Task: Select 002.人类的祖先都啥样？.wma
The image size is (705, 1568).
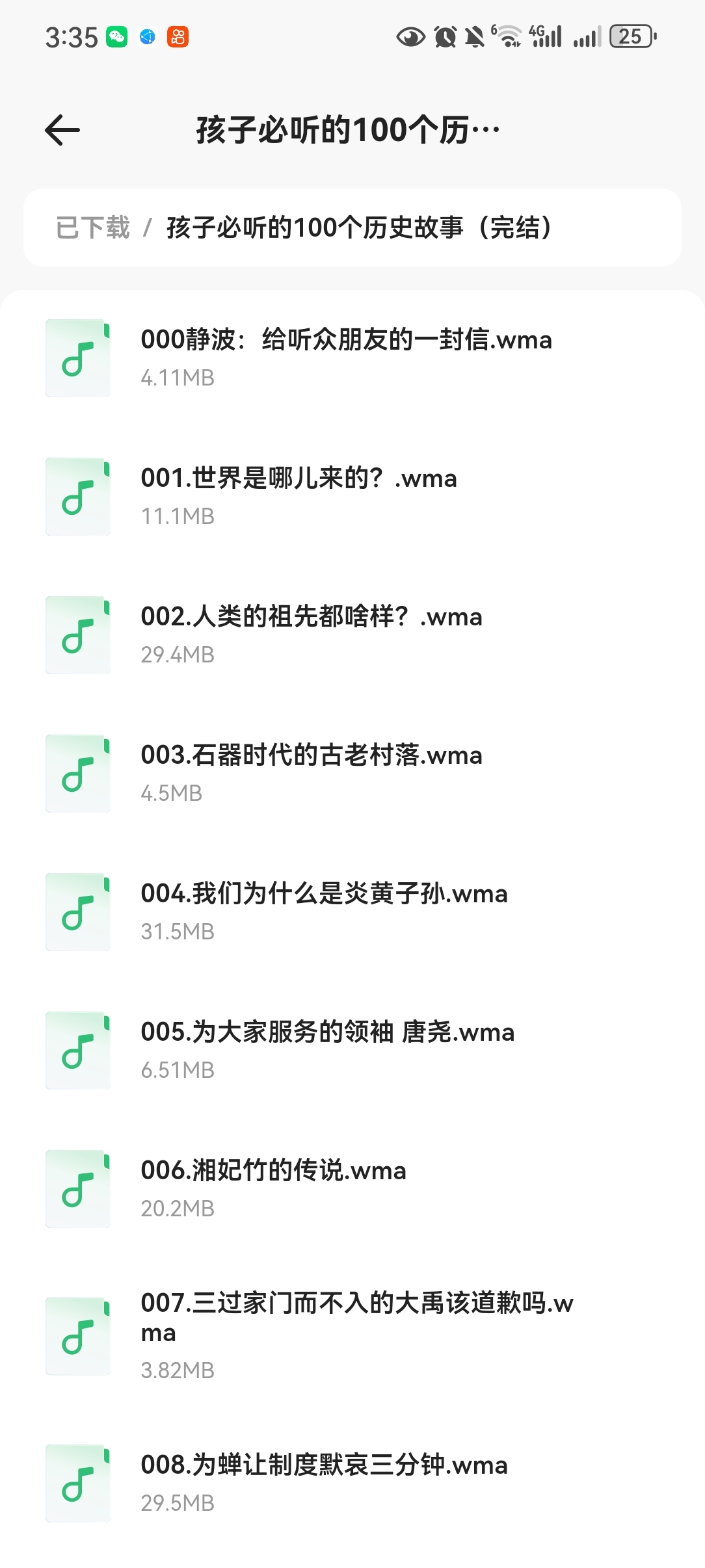Action: coord(312,634)
